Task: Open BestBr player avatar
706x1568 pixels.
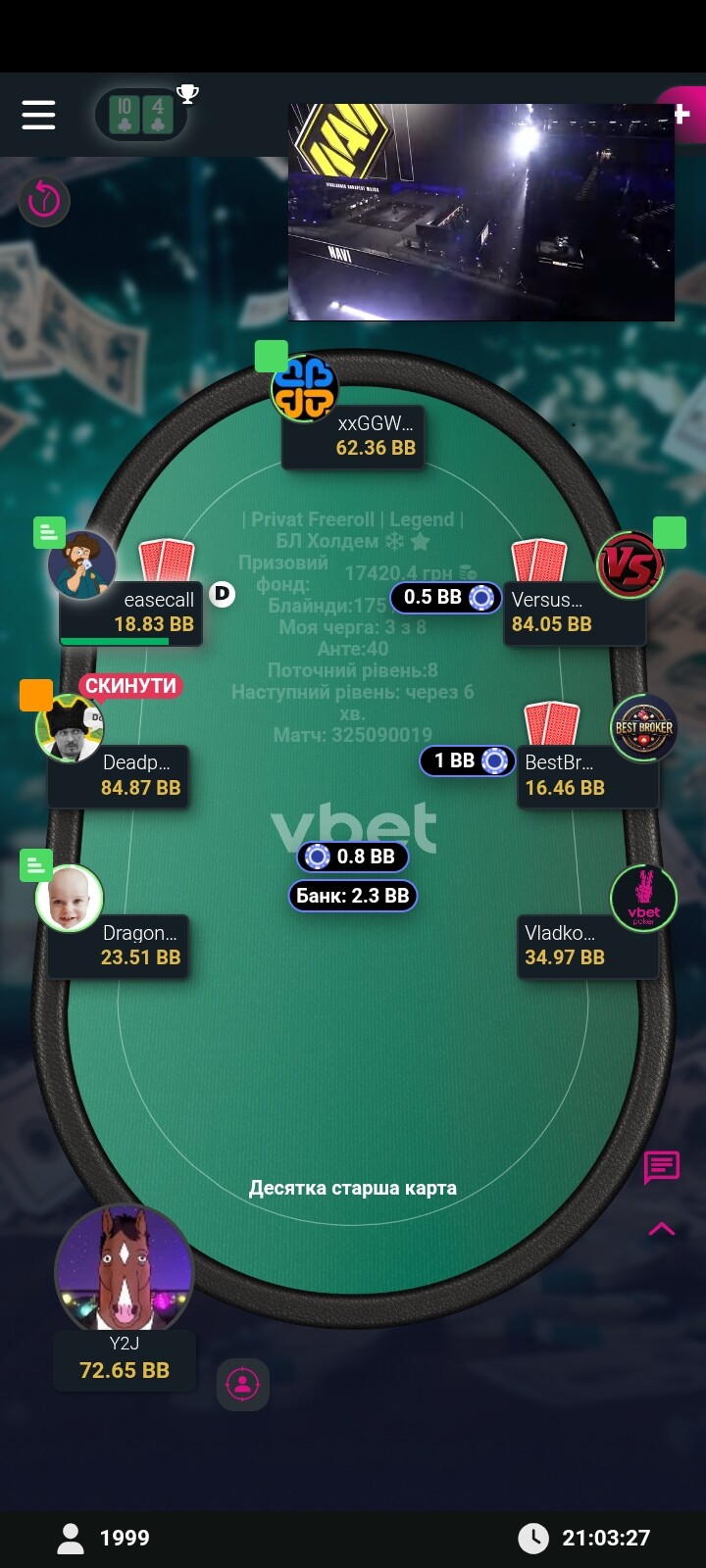Action: [x=643, y=728]
